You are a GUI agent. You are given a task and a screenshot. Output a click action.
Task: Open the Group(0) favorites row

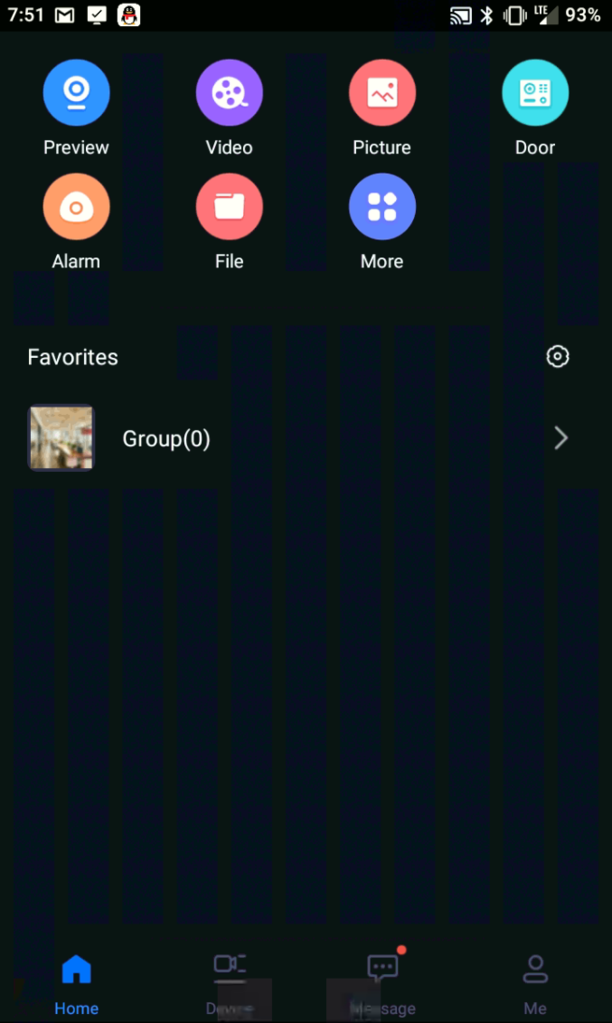coord(300,438)
